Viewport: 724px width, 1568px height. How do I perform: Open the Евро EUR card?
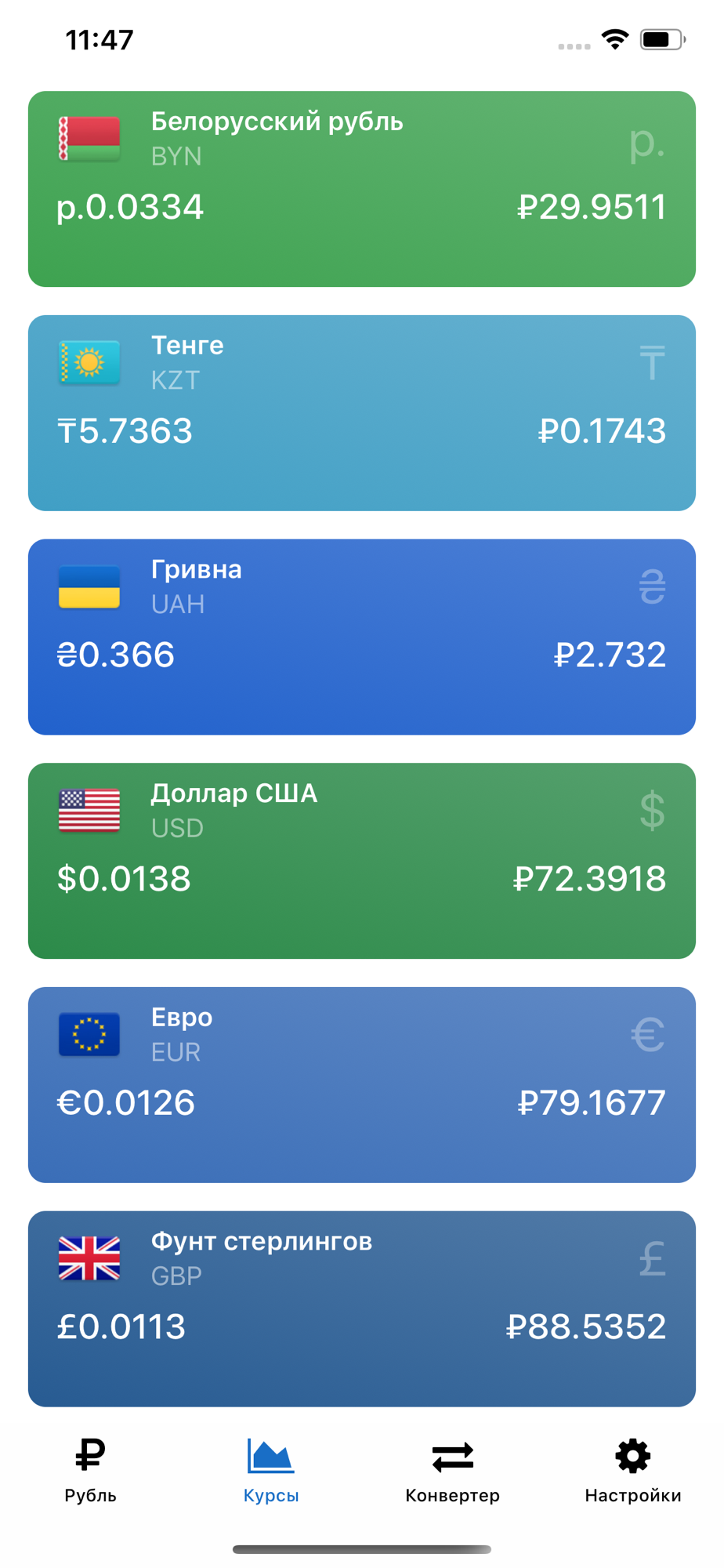[362, 1085]
